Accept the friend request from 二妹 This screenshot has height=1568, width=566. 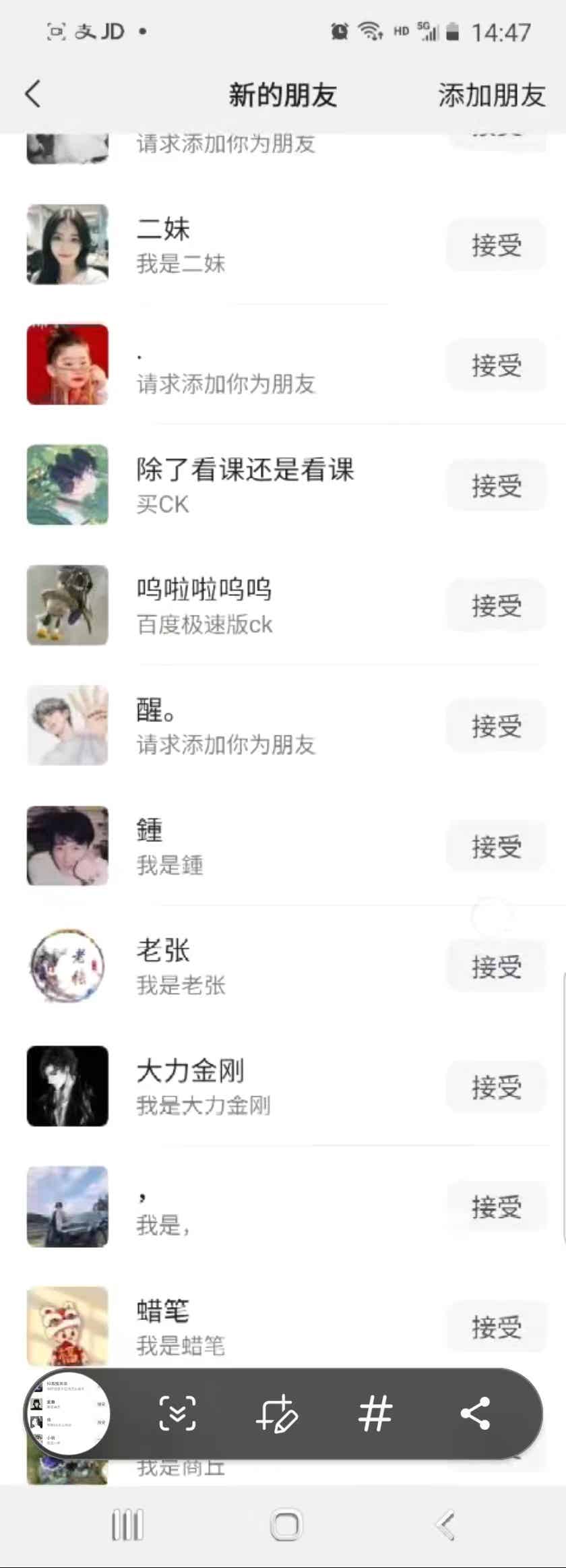point(497,245)
